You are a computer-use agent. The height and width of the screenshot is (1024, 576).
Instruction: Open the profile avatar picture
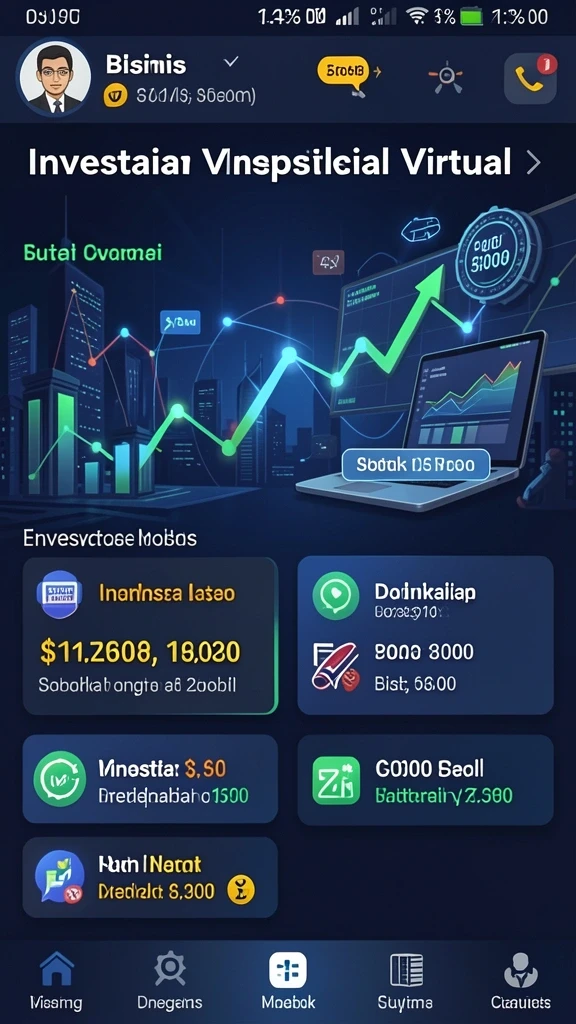(55, 80)
